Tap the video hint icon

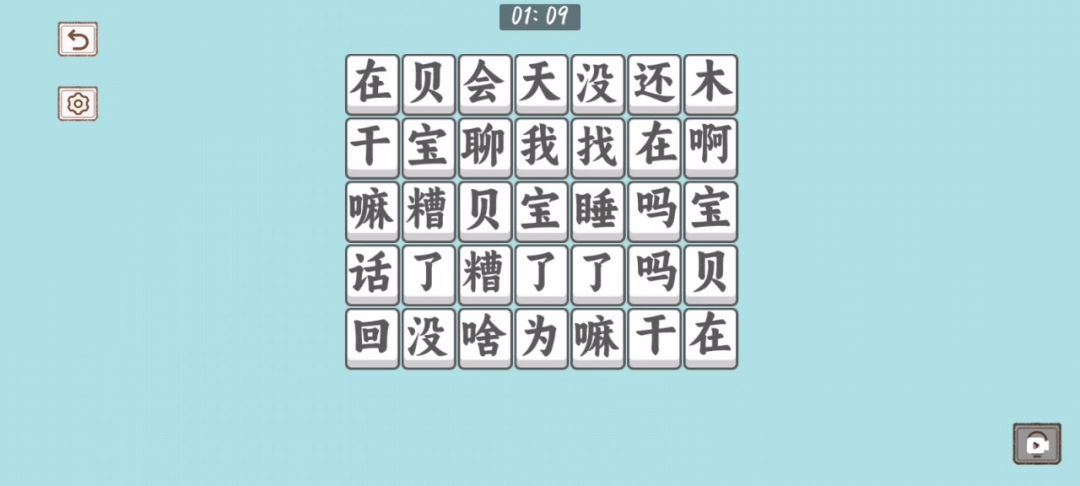tap(1037, 443)
